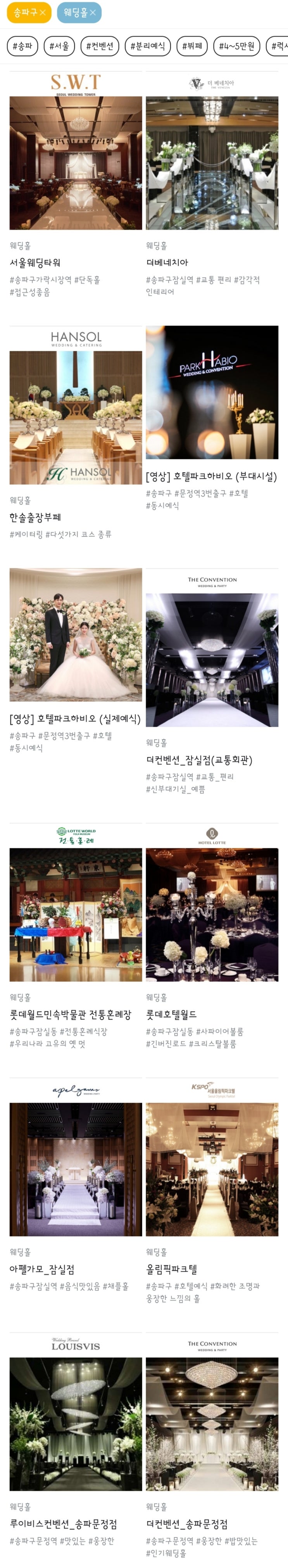Remove the 송파구 filter chip
288x1568 pixels.
43,12
